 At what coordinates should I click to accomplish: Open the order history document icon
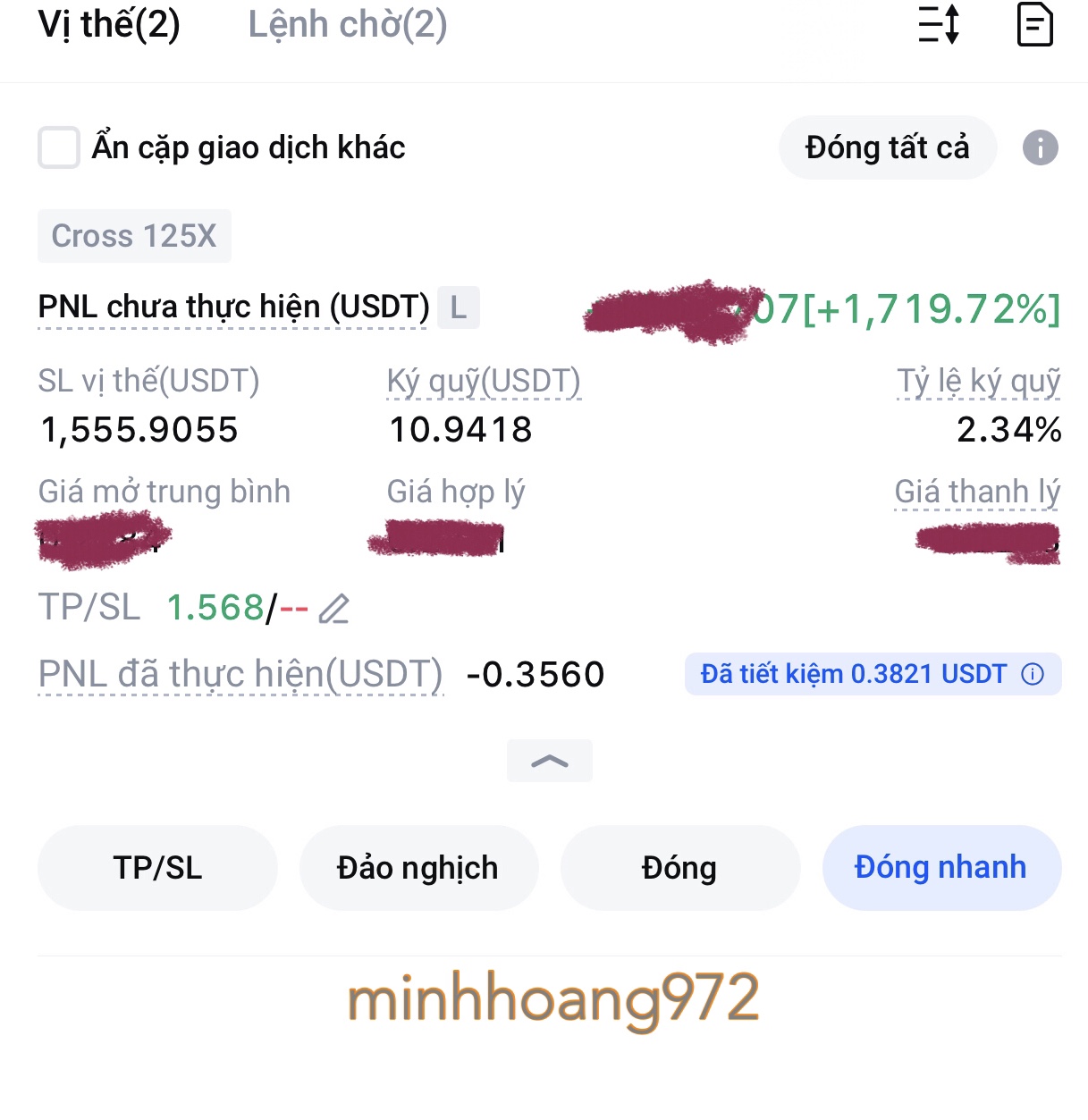tap(1034, 24)
